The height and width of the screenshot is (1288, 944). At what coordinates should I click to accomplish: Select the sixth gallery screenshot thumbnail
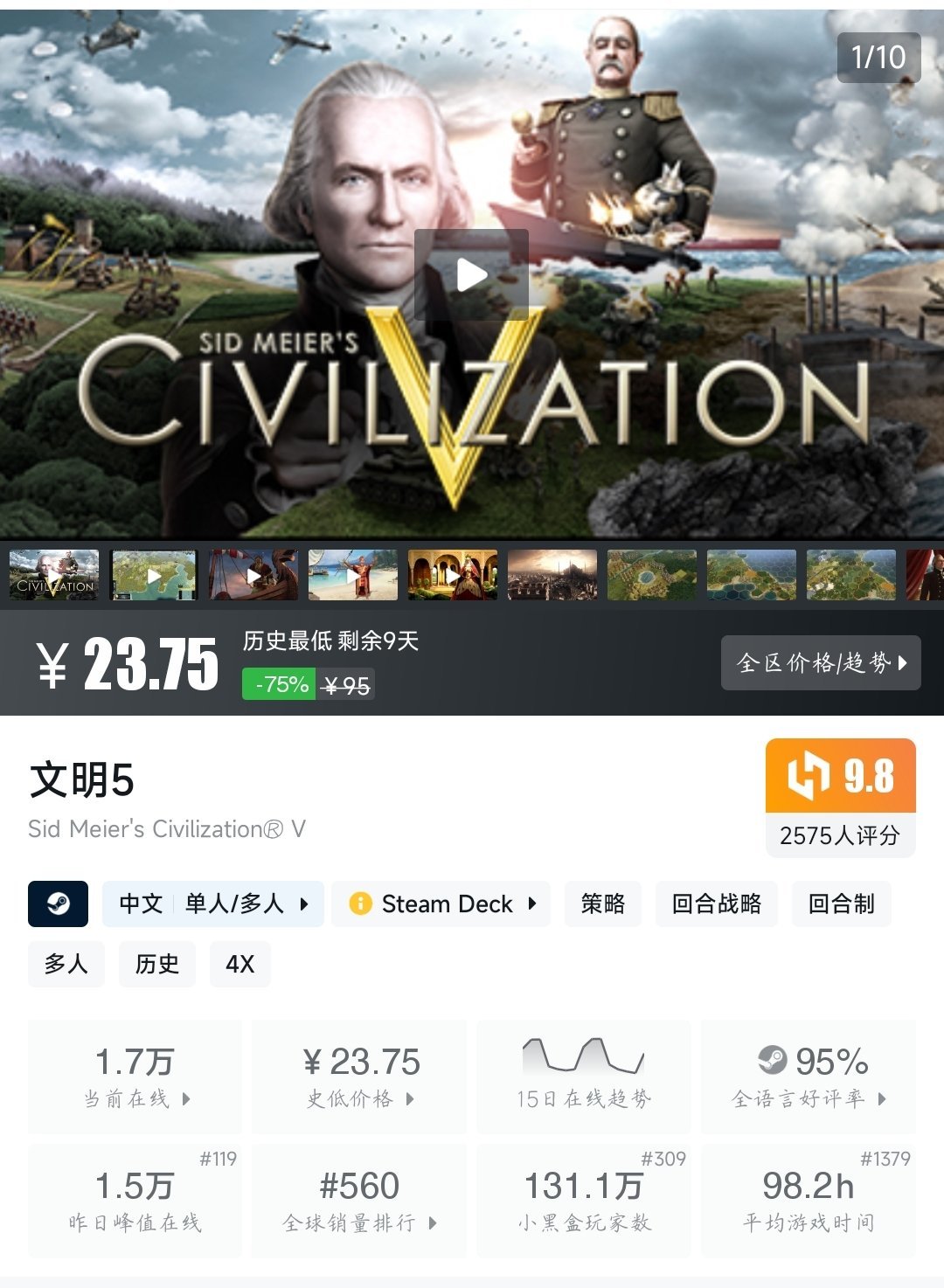pos(552,575)
